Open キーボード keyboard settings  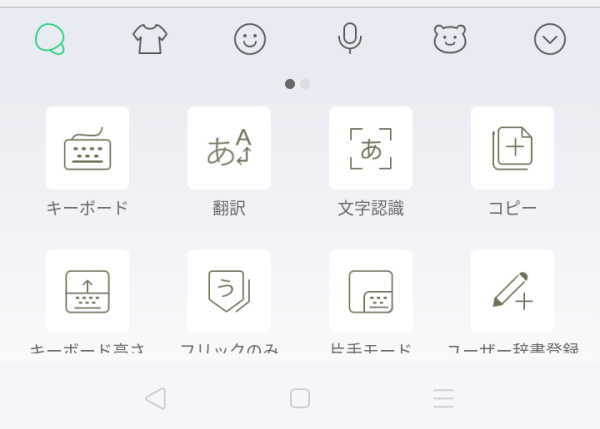(x=87, y=149)
